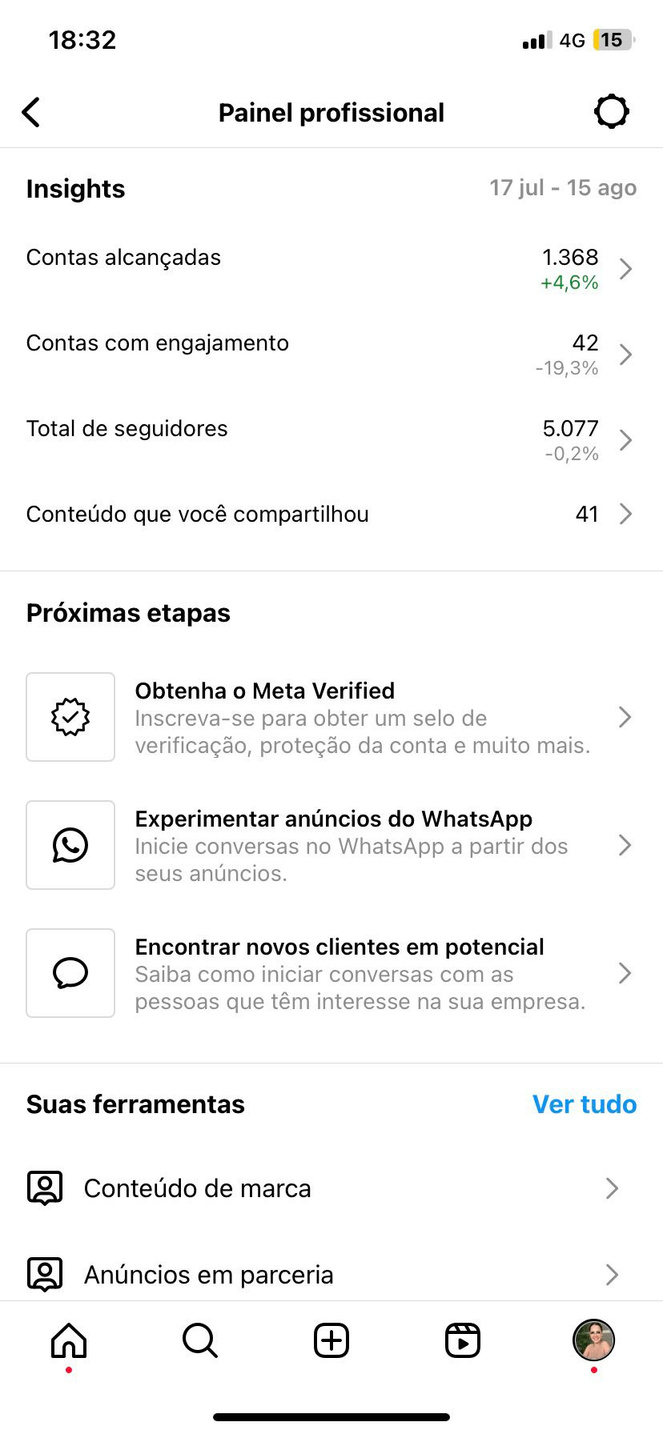Tap Encontrar novos clientes em potencial
This screenshot has height=1434, width=663.
[x=330, y=973]
